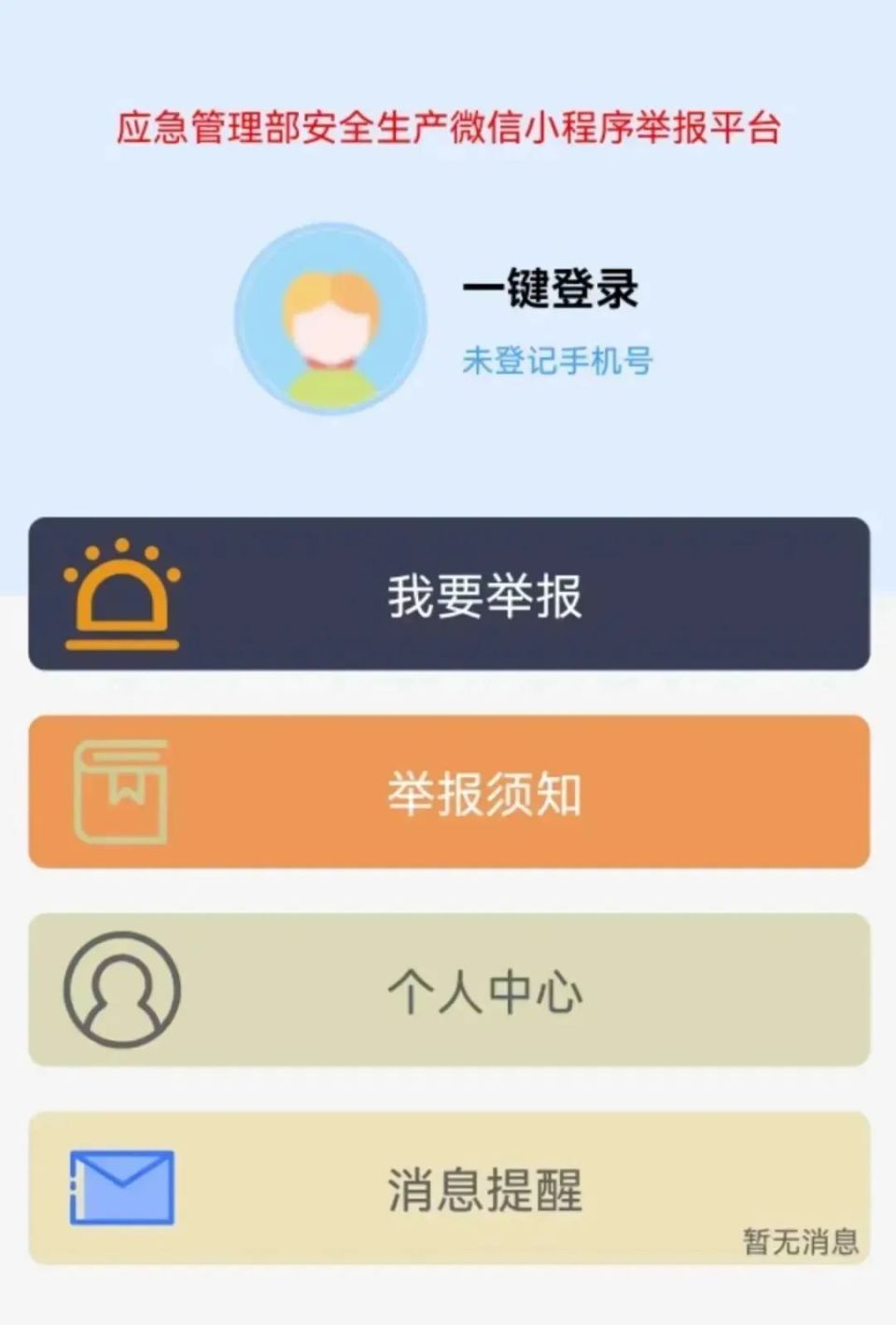Click the blue envelope icon for messages
This screenshot has width=896, height=1325.
click(120, 1188)
